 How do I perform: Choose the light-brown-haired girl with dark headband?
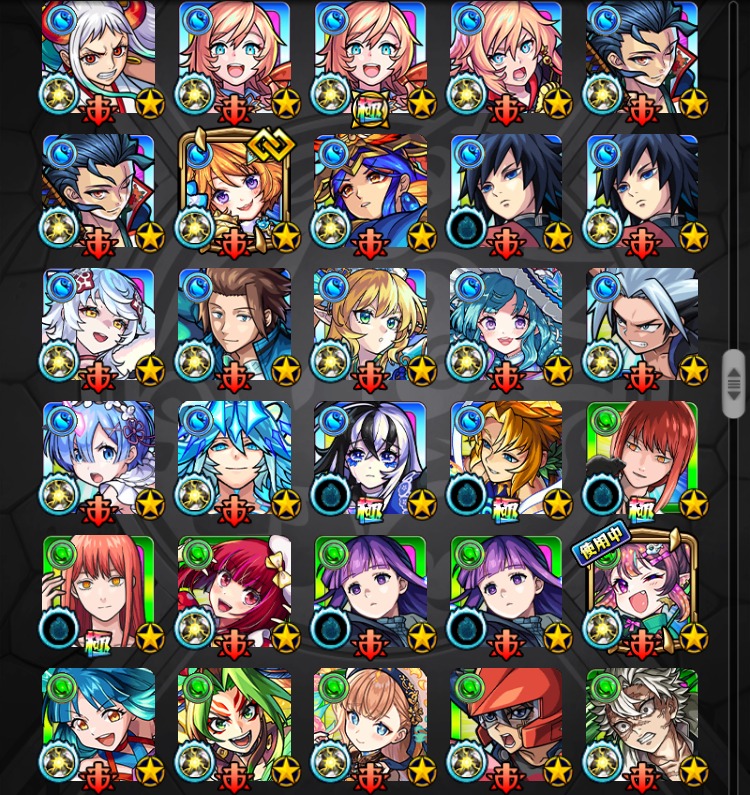click(370, 726)
